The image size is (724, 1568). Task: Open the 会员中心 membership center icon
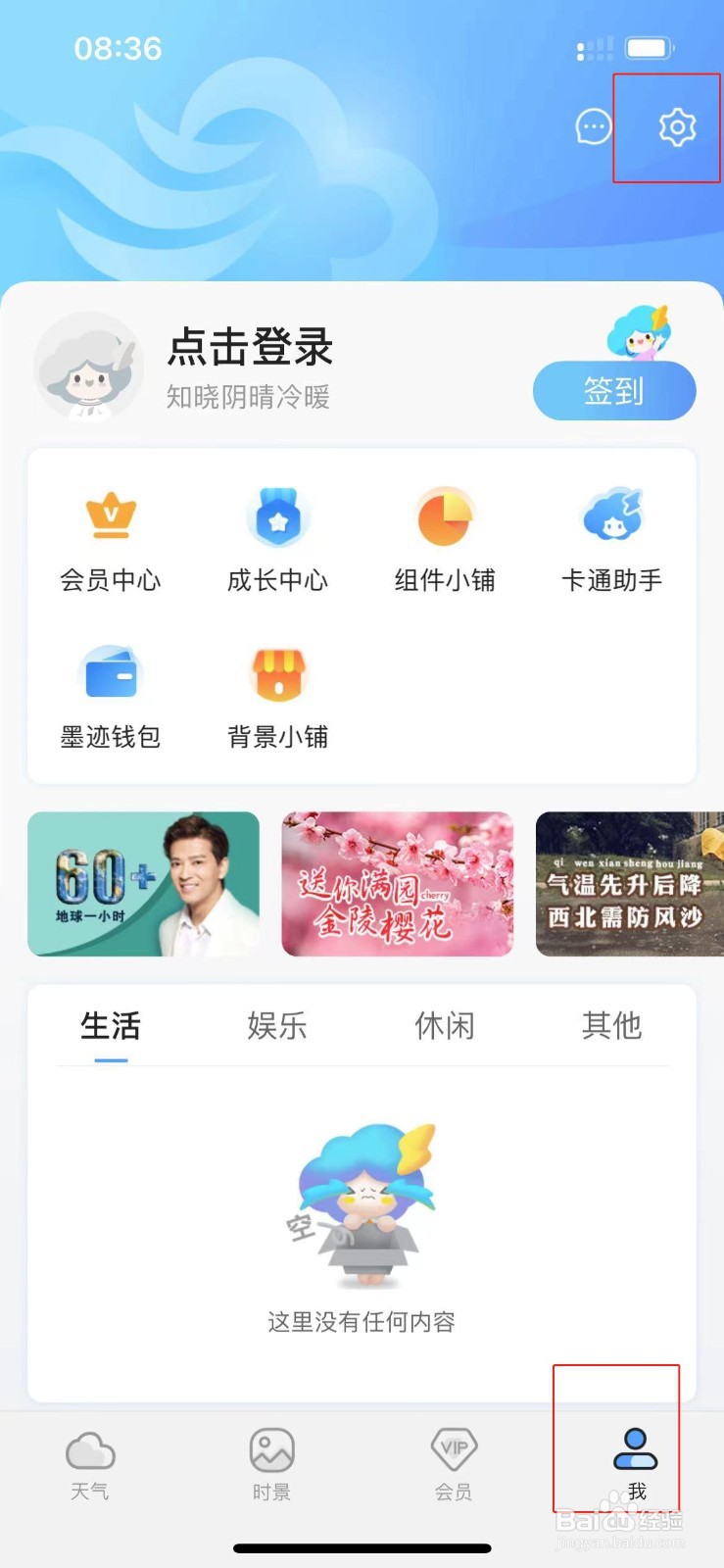[x=111, y=534]
